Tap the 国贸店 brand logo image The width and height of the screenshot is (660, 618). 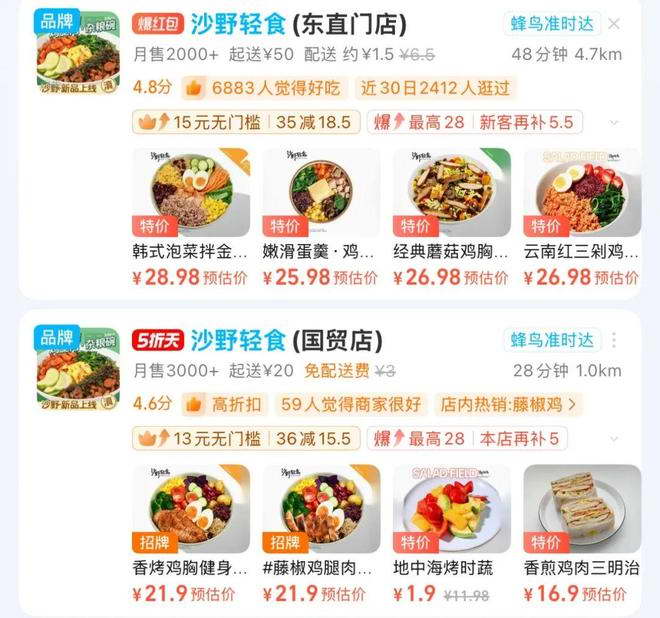point(76,368)
